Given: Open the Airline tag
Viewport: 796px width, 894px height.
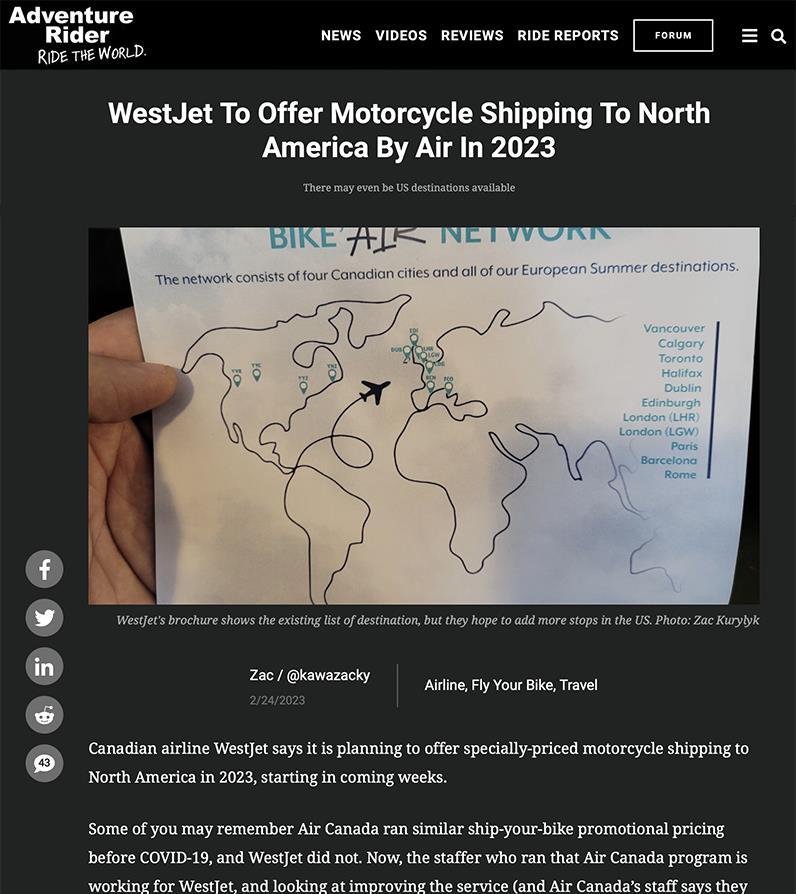Looking at the screenshot, I should [x=444, y=685].
